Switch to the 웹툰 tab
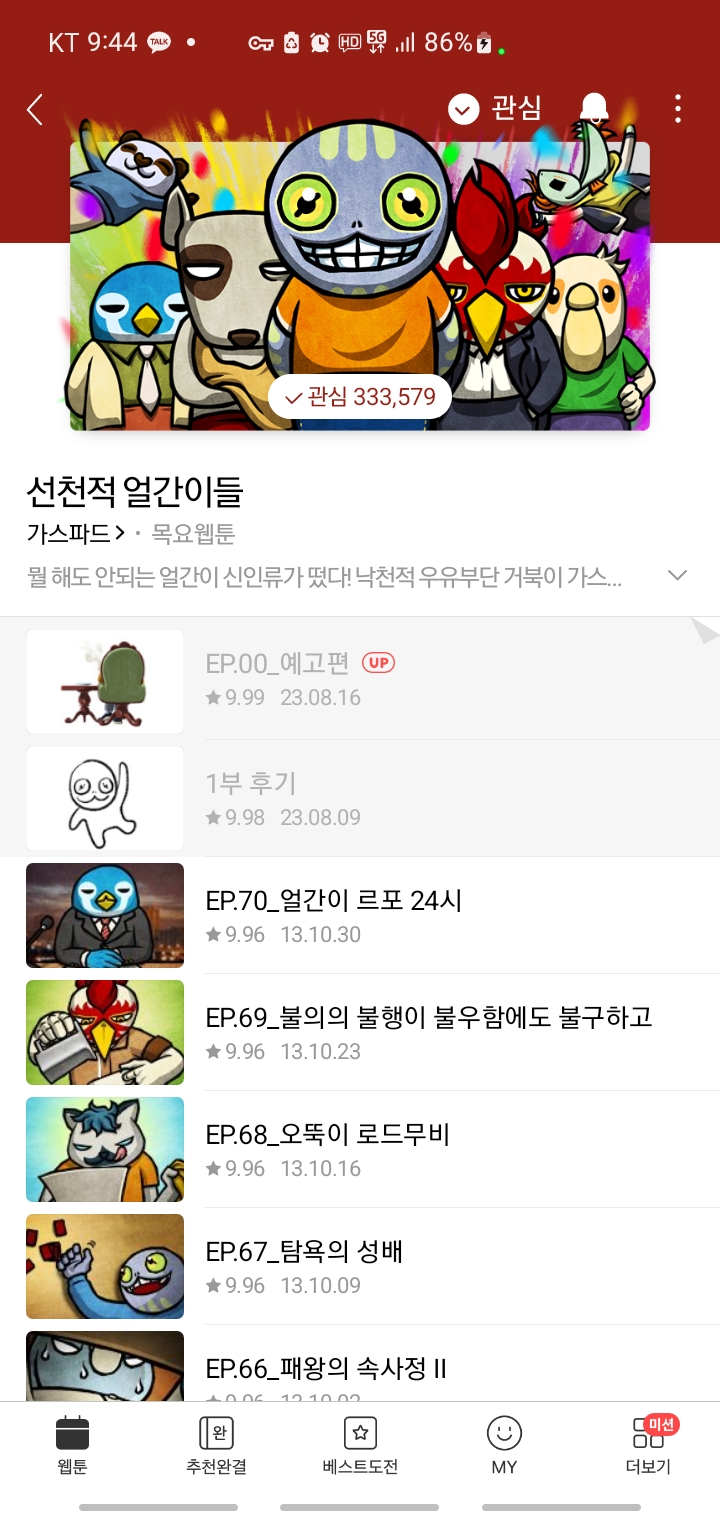The image size is (720, 1520). [72, 1445]
